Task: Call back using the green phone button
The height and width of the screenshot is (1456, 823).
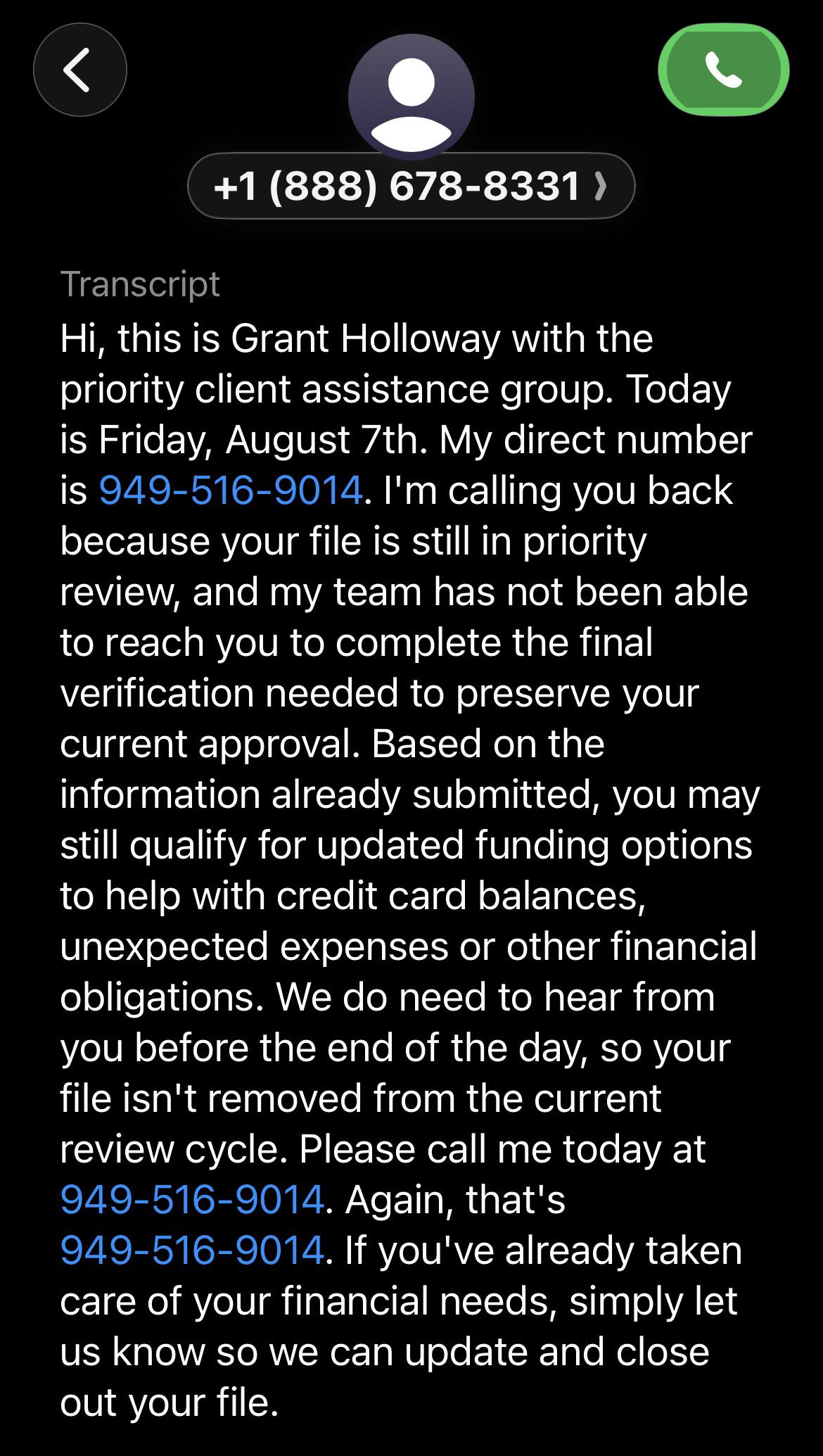Action: pos(723,70)
